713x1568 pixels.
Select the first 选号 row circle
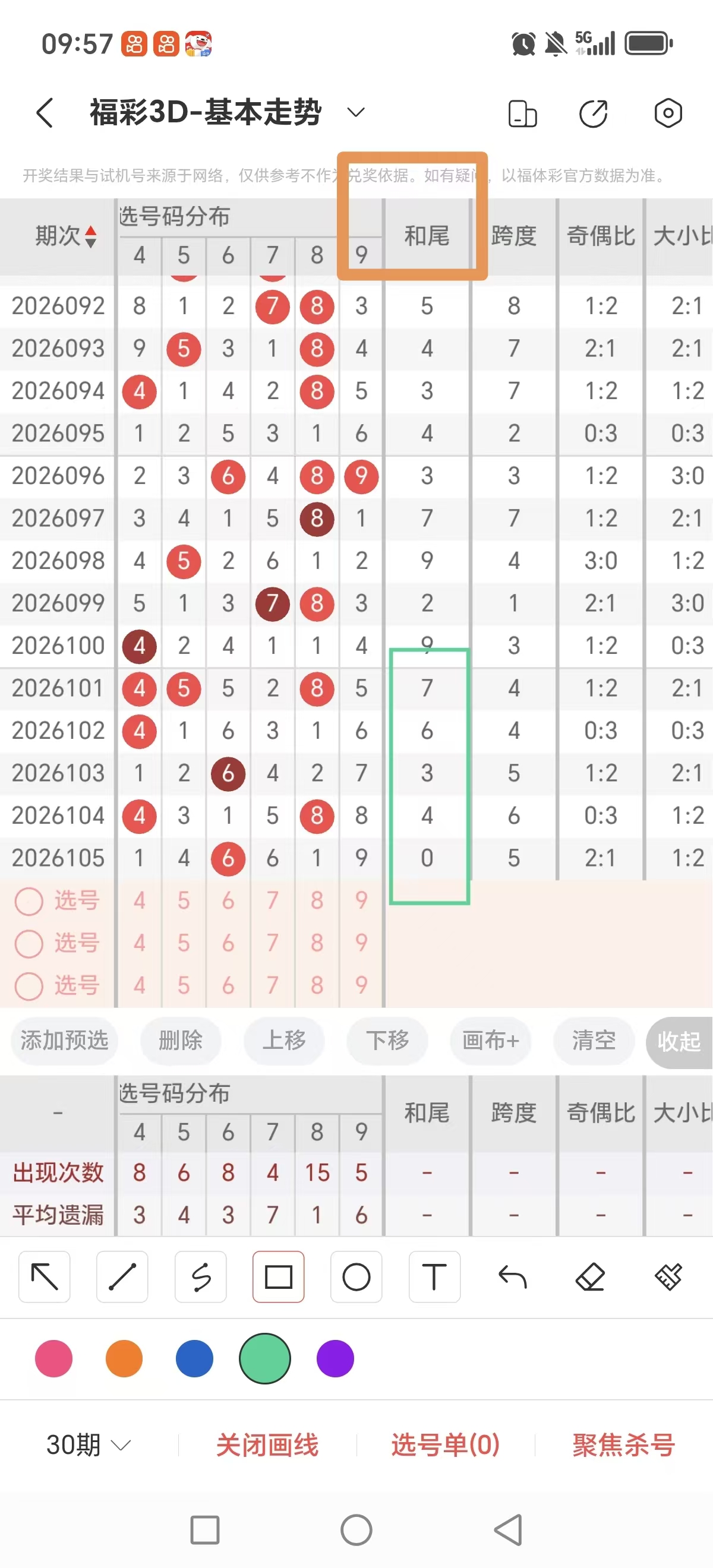coord(29,901)
